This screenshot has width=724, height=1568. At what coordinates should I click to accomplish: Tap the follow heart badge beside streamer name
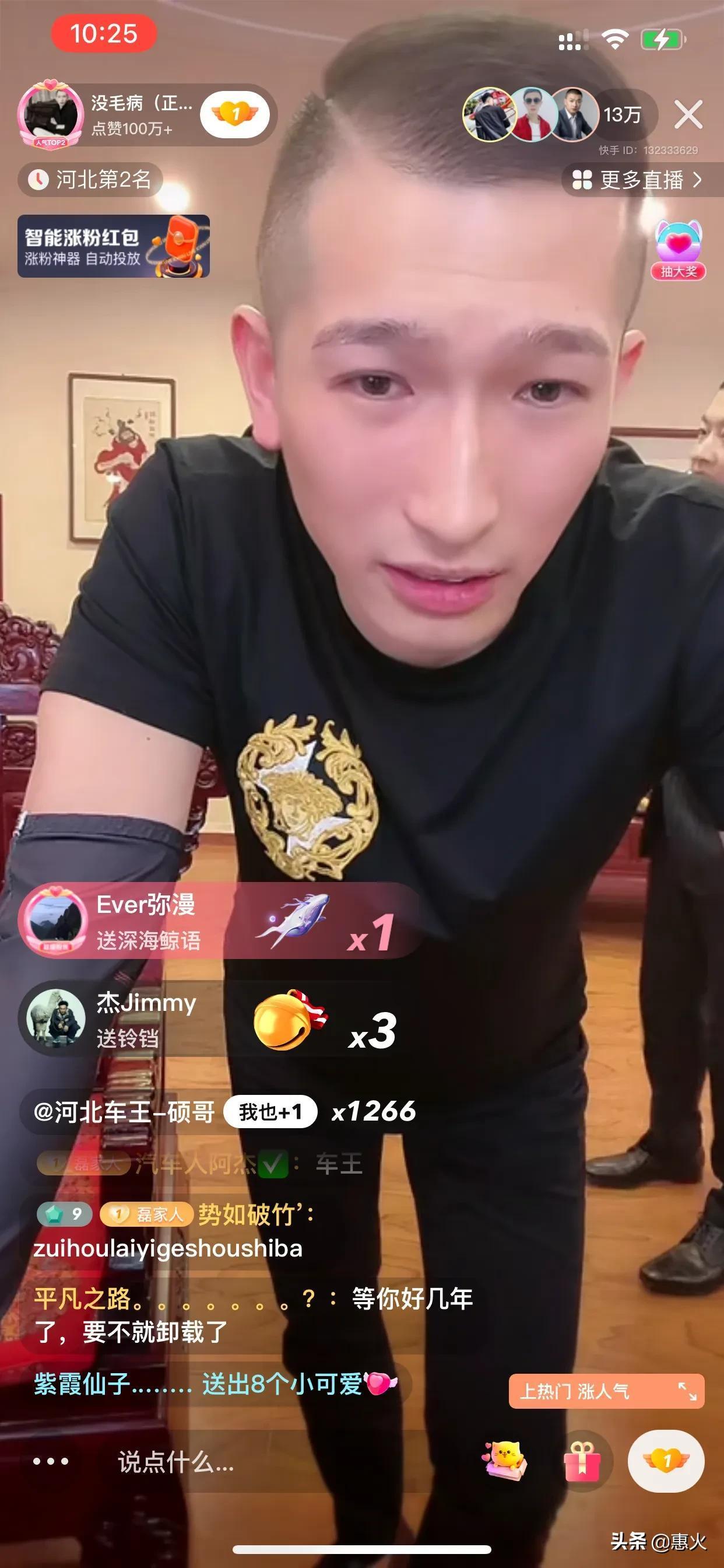point(235,114)
